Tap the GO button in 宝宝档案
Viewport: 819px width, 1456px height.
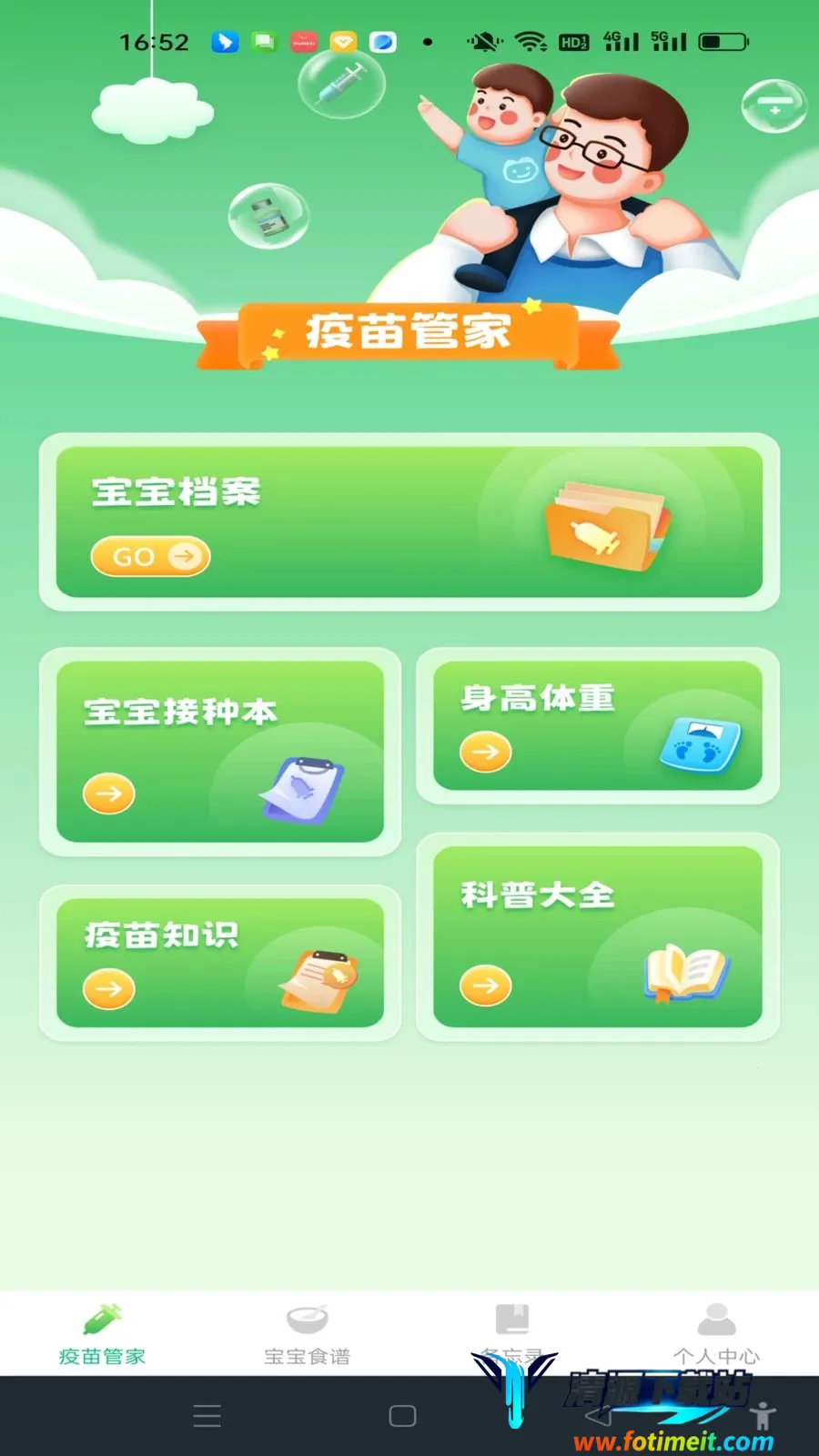150,556
